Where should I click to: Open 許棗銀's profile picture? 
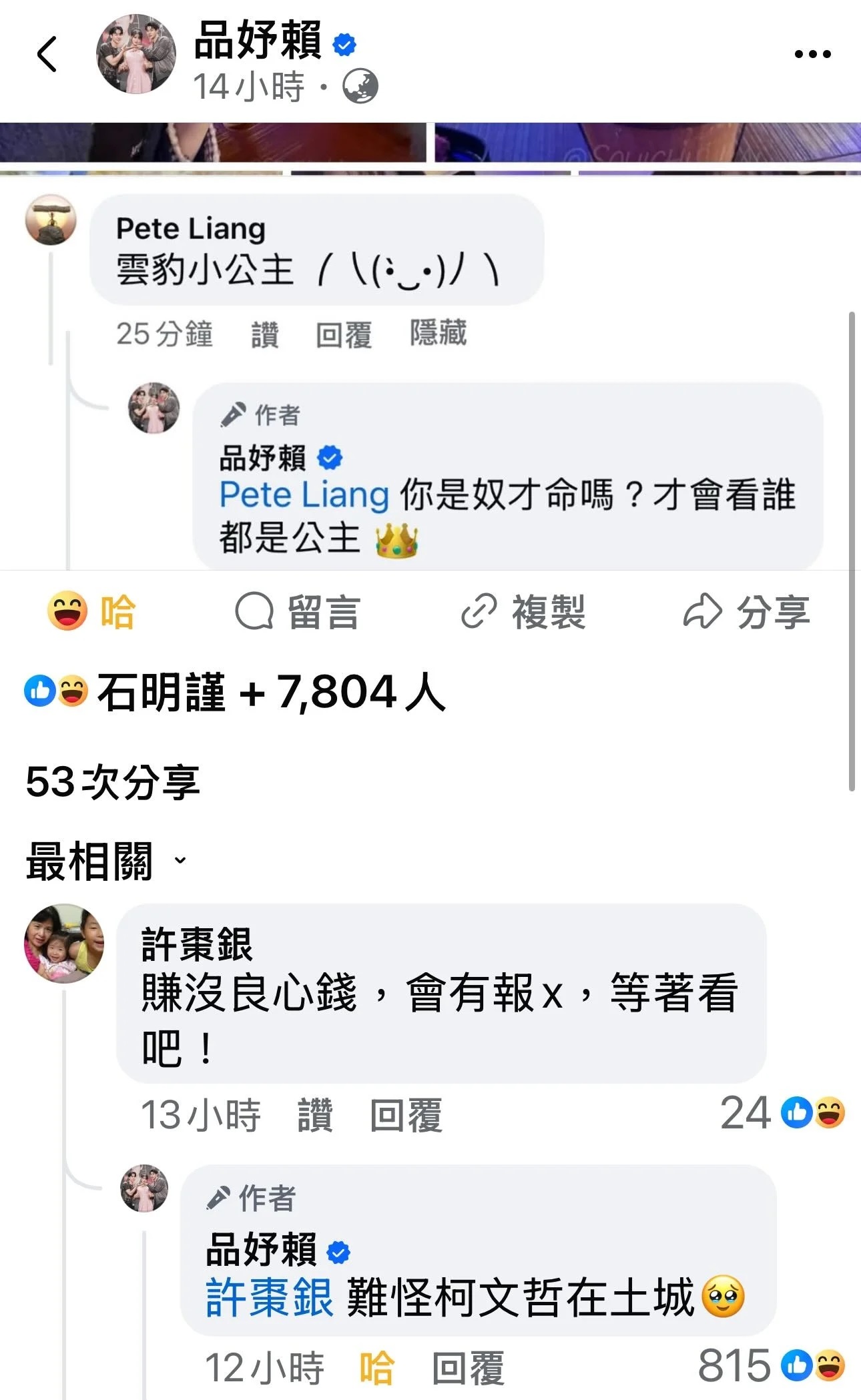(x=64, y=944)
